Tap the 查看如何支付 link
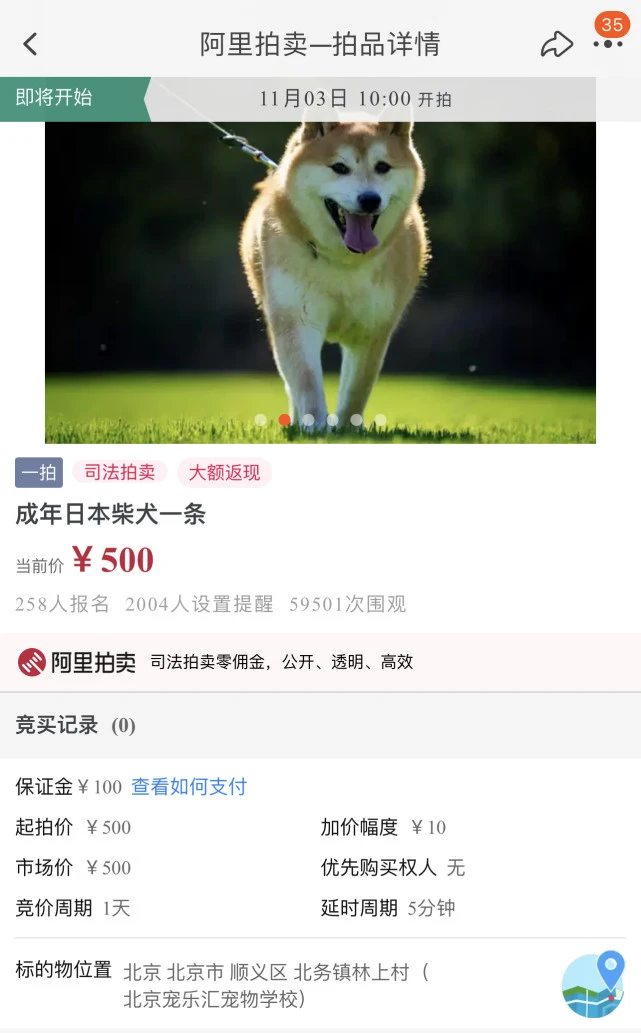 [189, 787]
